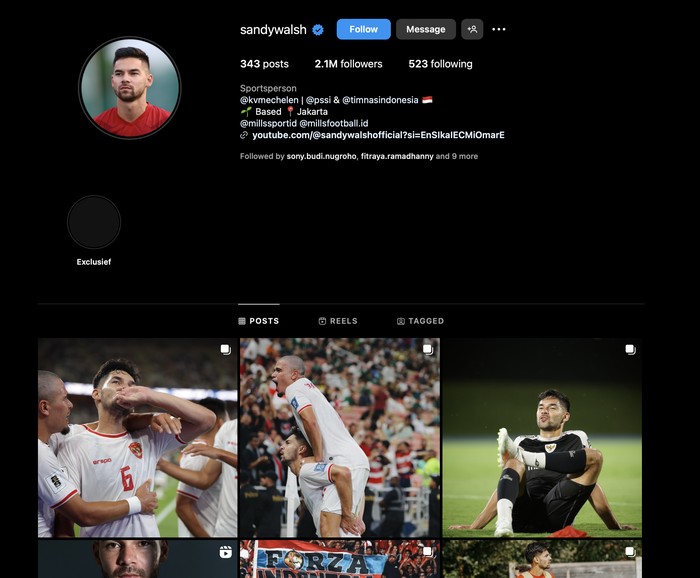Follow sandywalsh's account

pos(363,29)
